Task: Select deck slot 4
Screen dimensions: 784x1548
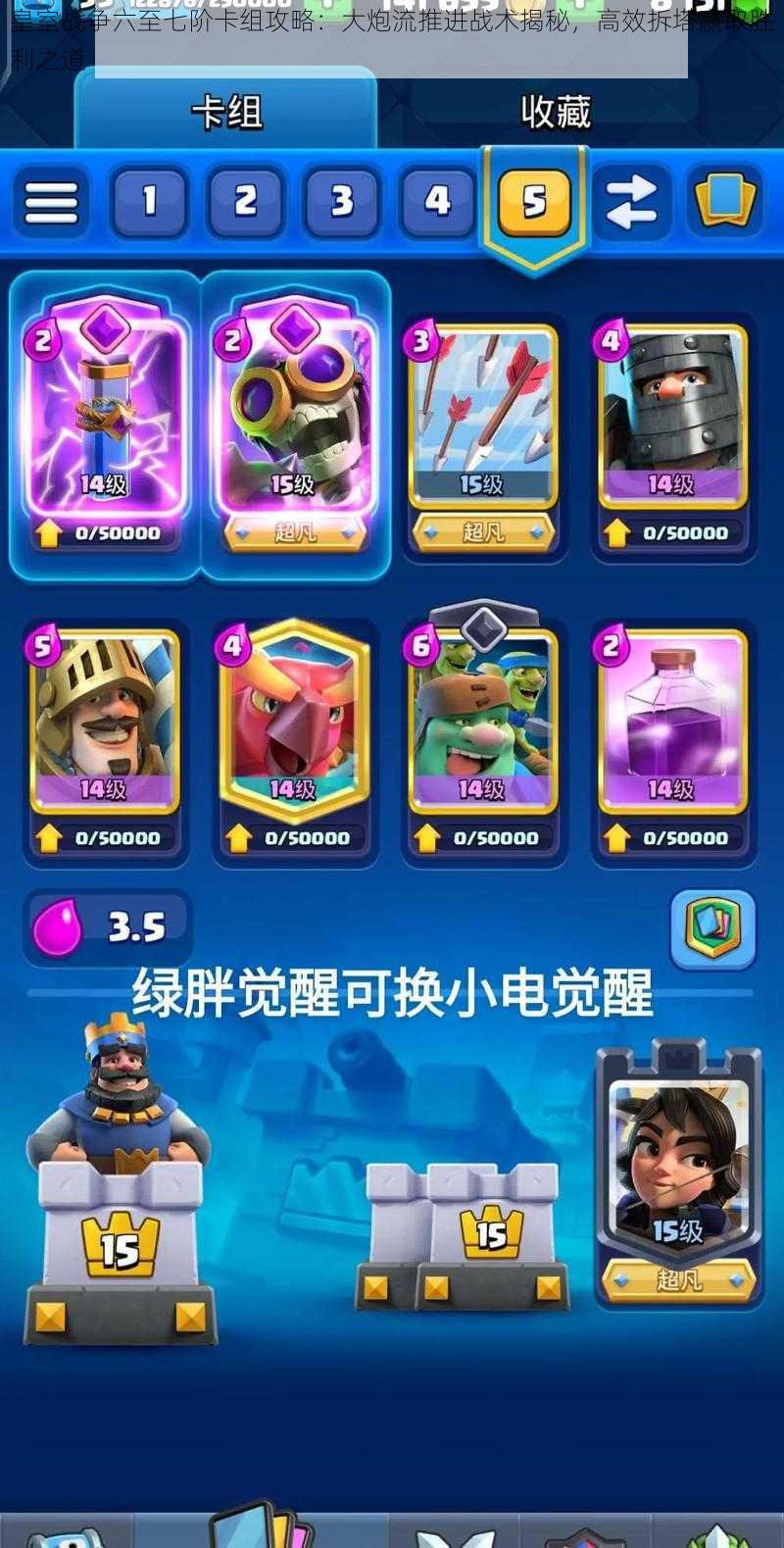Action: [x=437, y=203]
